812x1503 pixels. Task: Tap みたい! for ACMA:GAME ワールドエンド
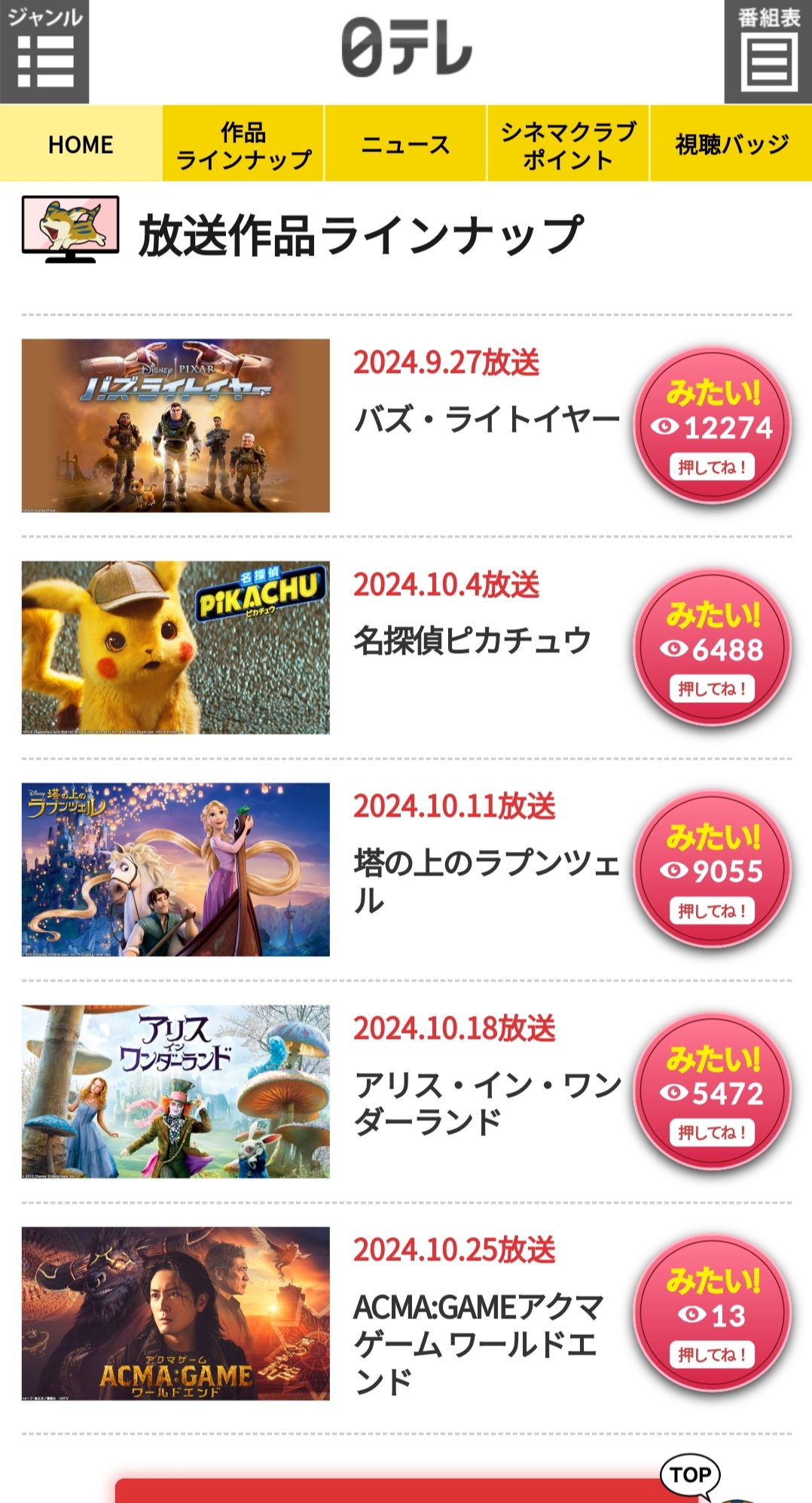click(x=712, y=1313)
